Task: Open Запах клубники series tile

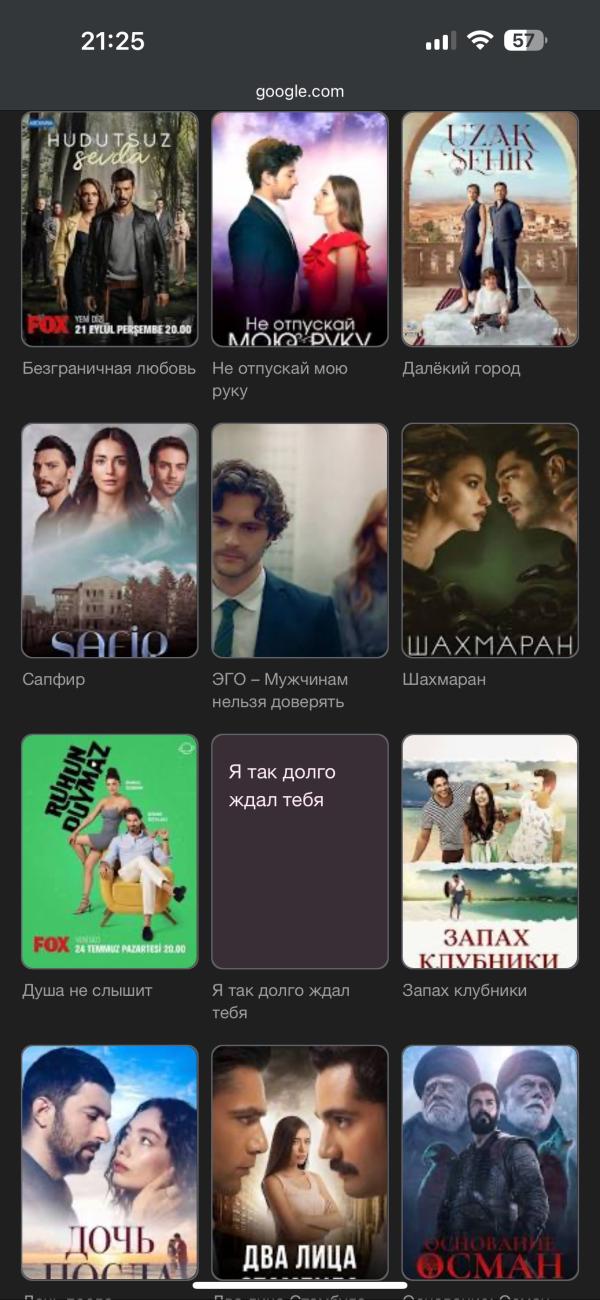Action: coord(490,851)
